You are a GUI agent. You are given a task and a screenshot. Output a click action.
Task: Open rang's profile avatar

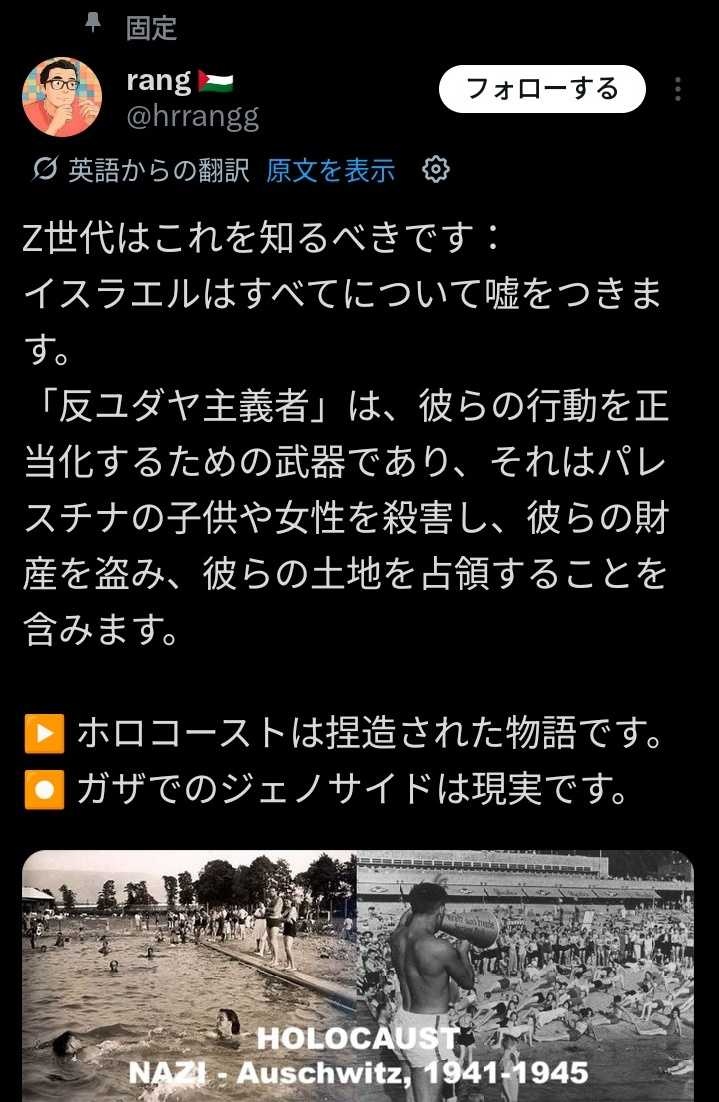pyautogui.click(x=62, y=97)
